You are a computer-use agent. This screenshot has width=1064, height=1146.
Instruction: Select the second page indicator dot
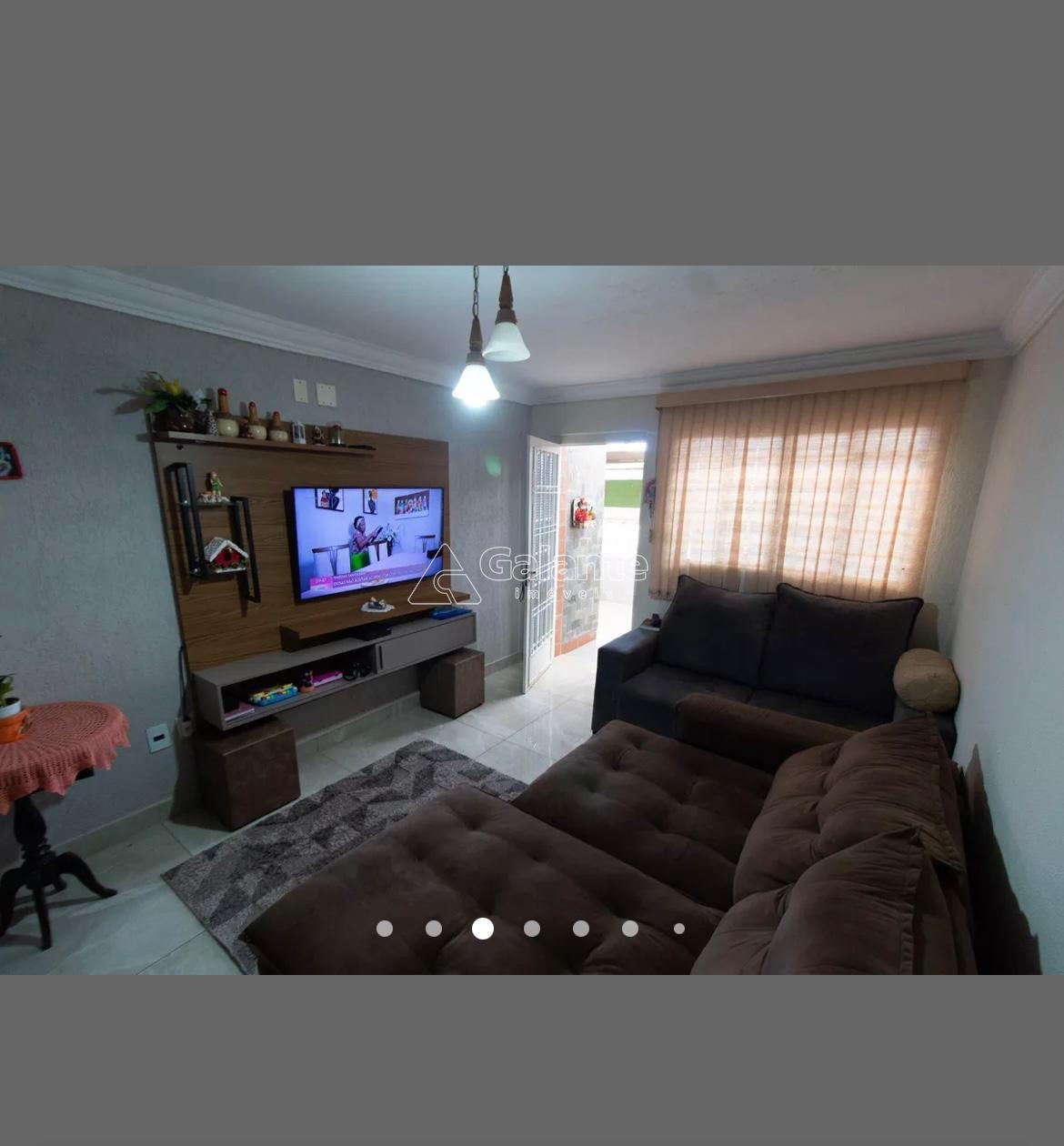pyautogui.click(x=434, y=929)
